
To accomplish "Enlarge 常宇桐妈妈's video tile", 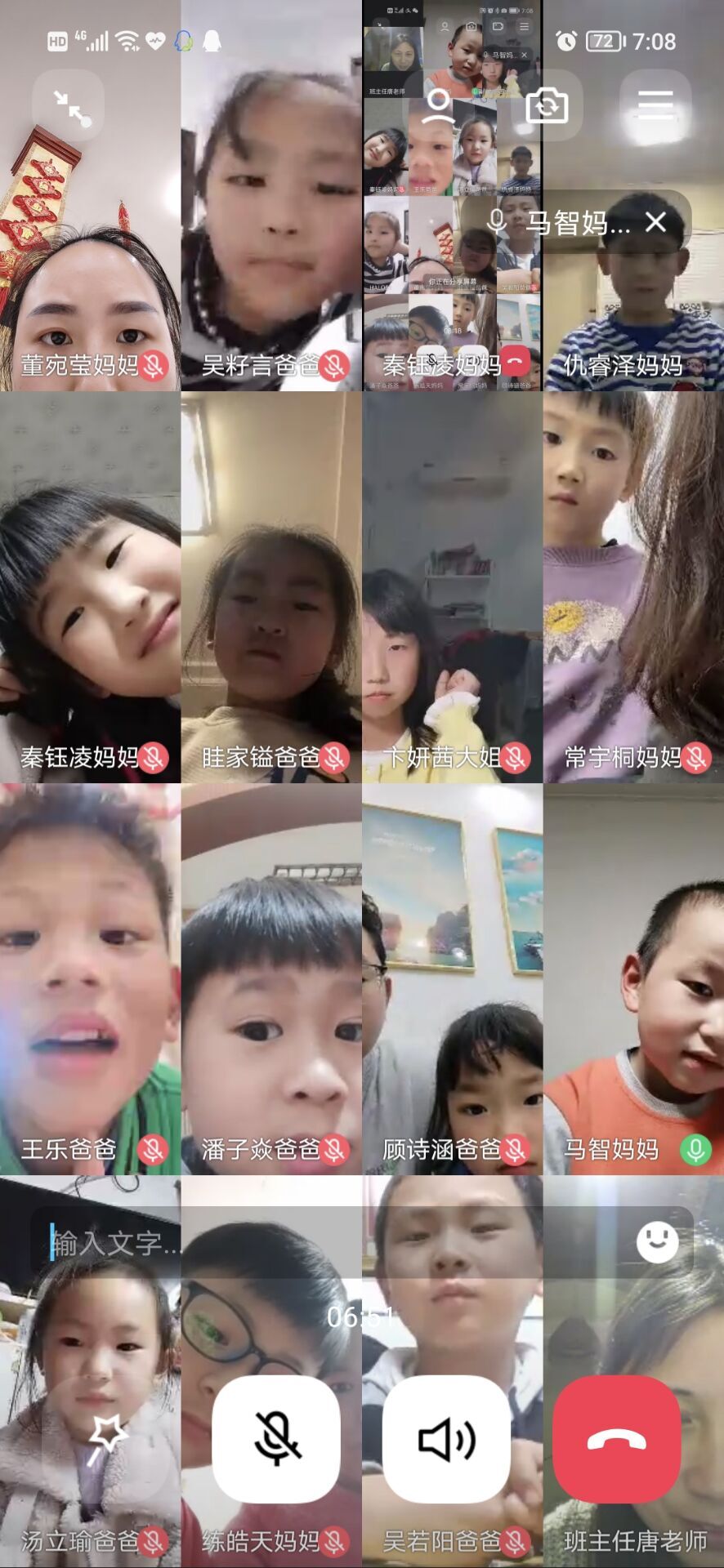I will (x=633, y=588).
